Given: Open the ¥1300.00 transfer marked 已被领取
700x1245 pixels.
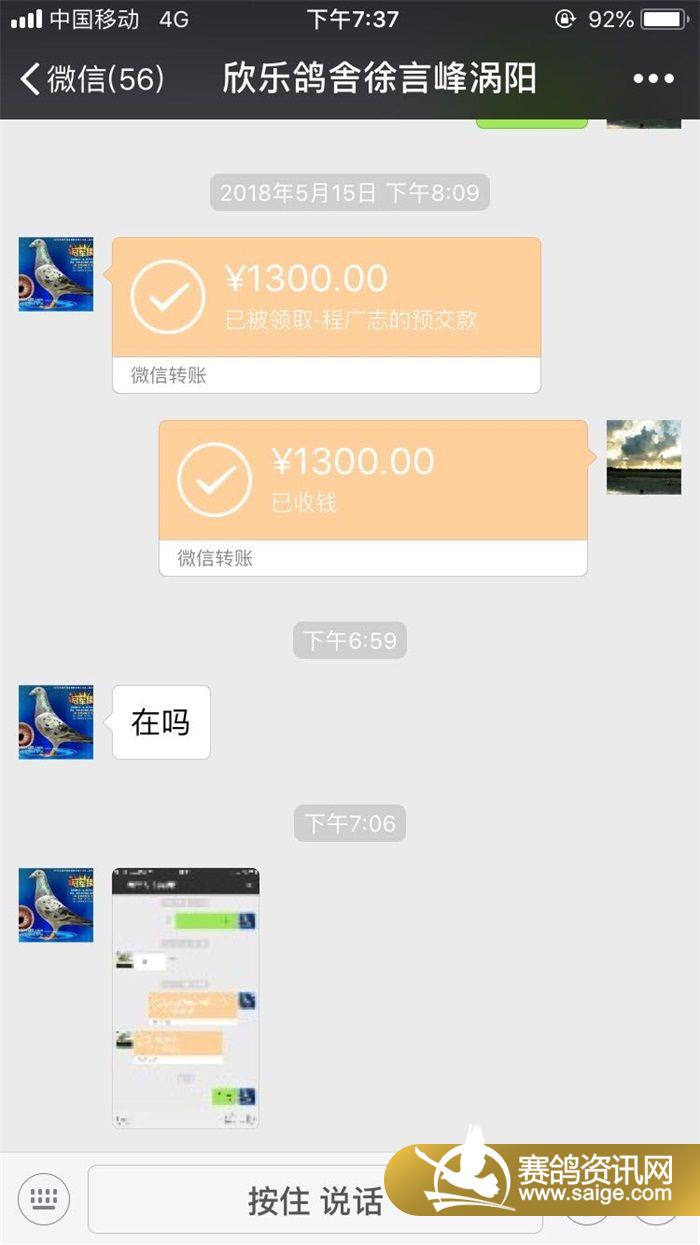Looking at the screenshot, I should pyautogui.click(x=326, y=299).
